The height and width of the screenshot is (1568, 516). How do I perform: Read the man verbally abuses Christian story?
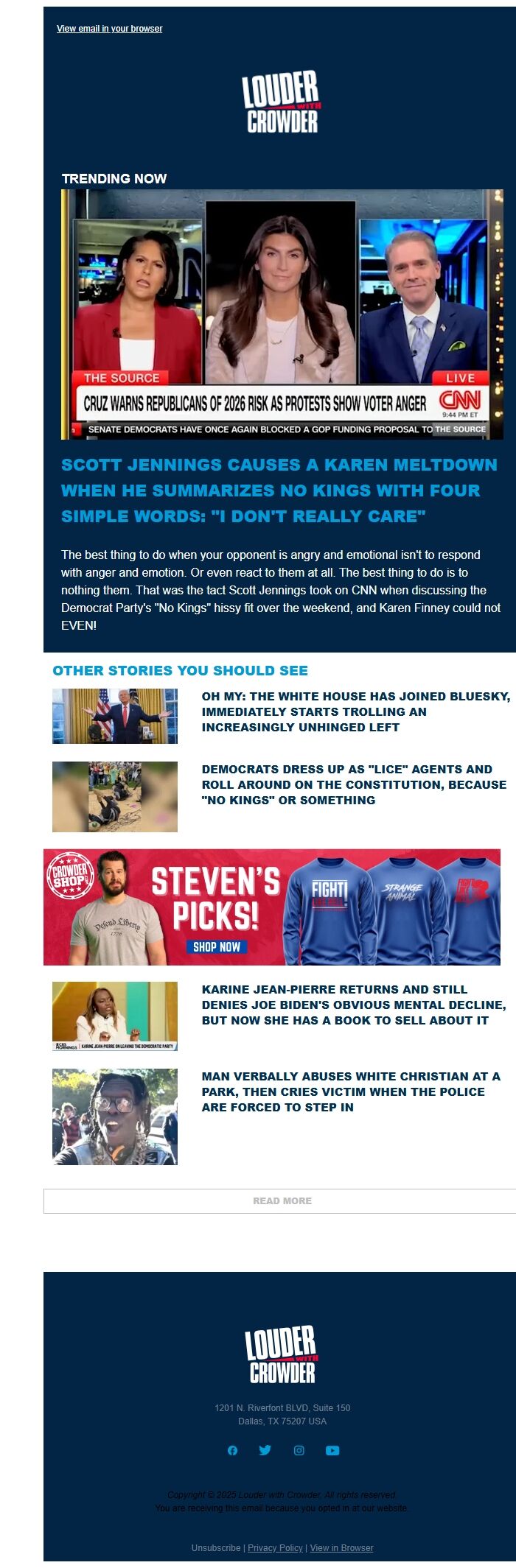click(x=351, y=1091)
